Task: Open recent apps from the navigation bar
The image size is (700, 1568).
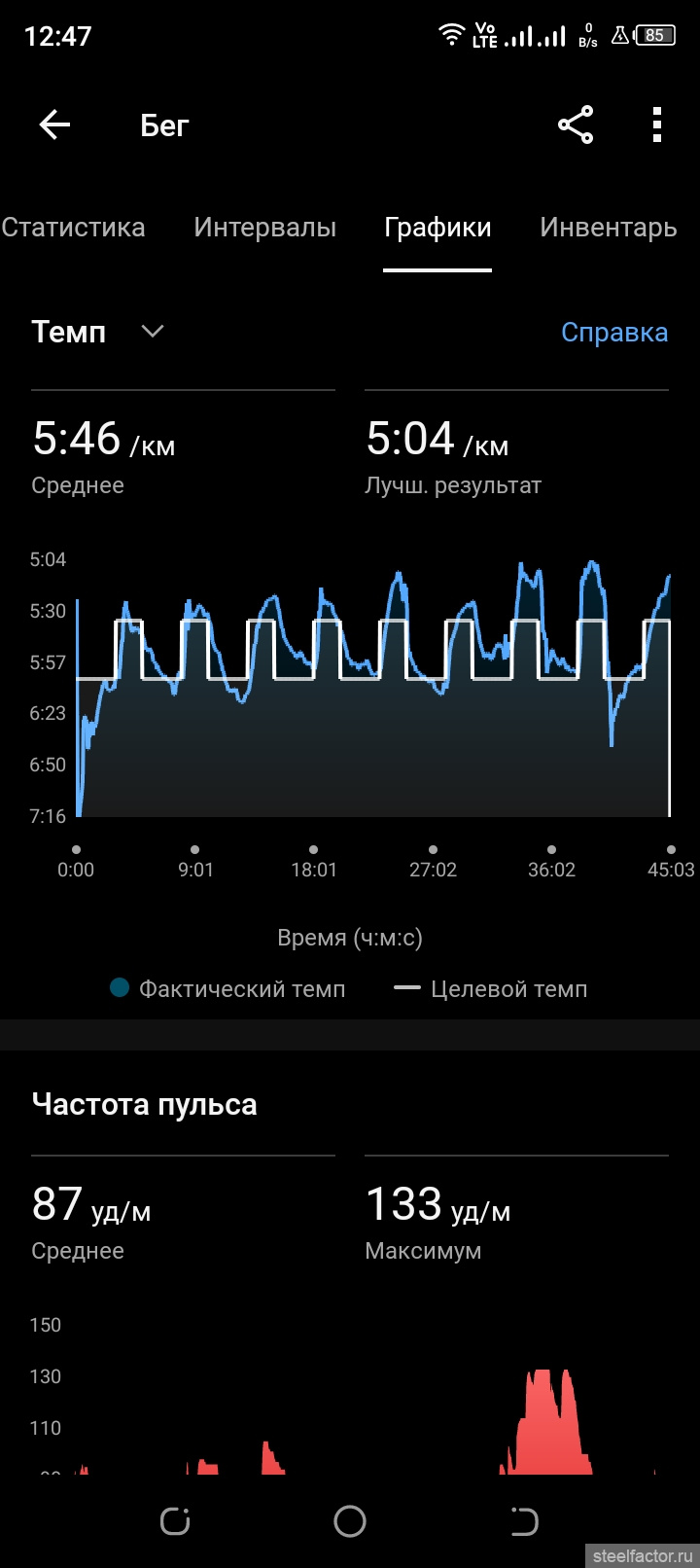Action: (175, 1521)
